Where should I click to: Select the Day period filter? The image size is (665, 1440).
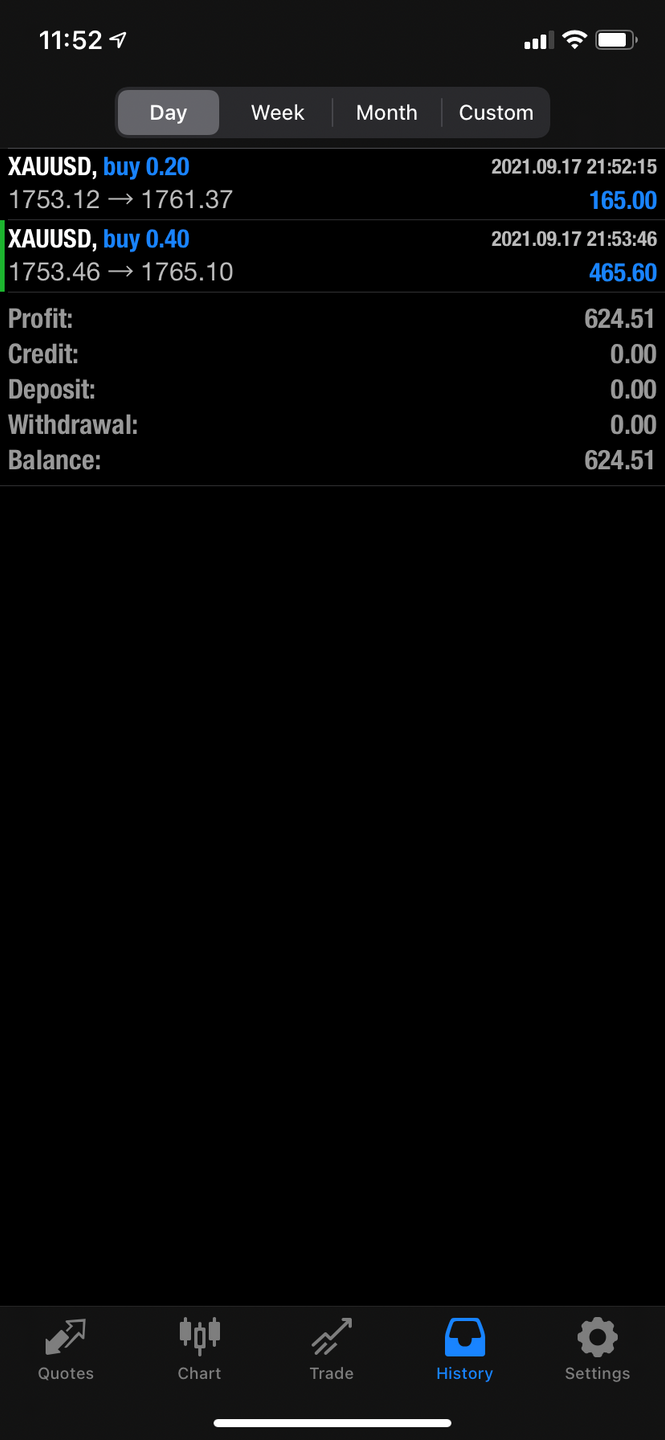click(168, 112)
